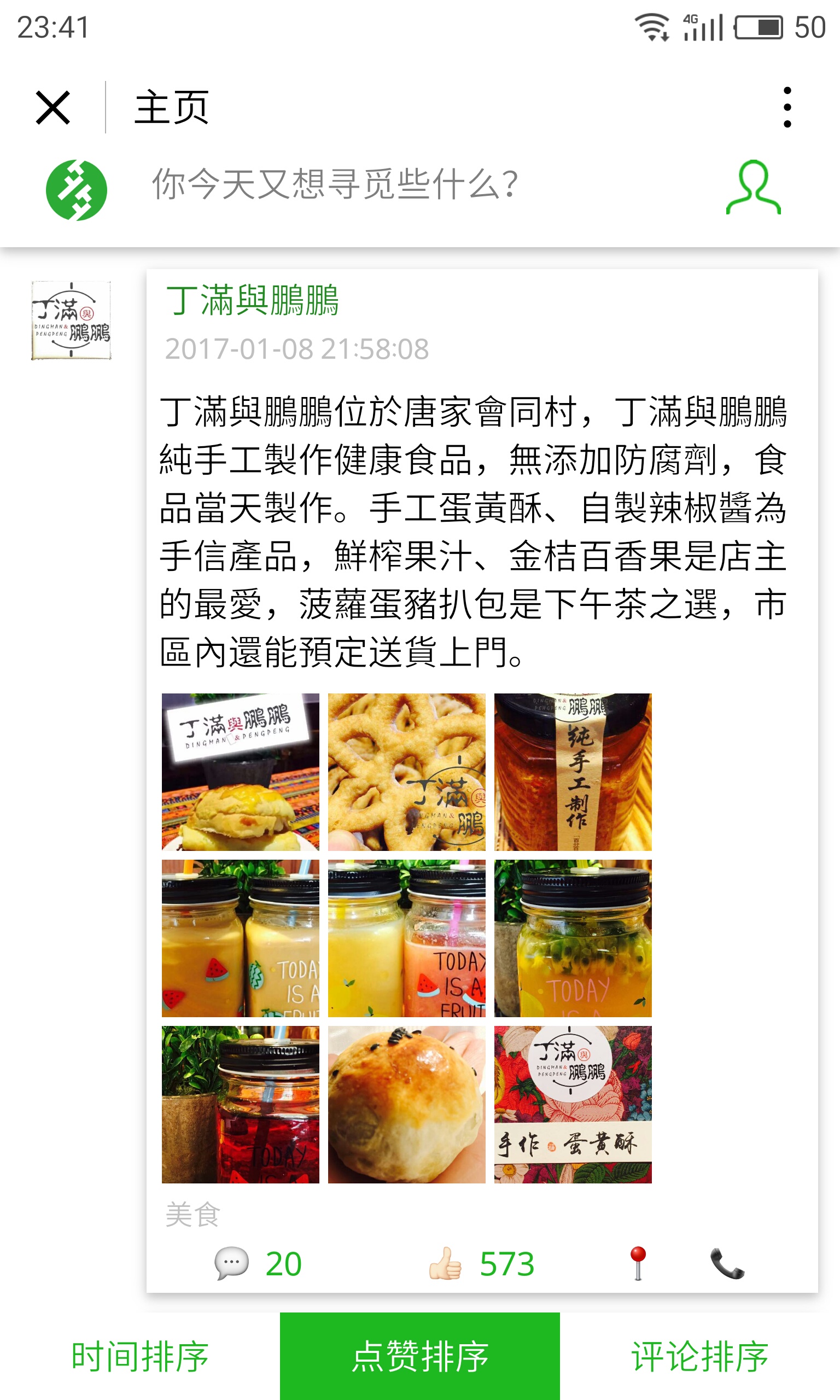The height and width of the screenshot is (1400, 840).
Task: Like the 丁滿與鵬鵬 post
Action: 481,1264
